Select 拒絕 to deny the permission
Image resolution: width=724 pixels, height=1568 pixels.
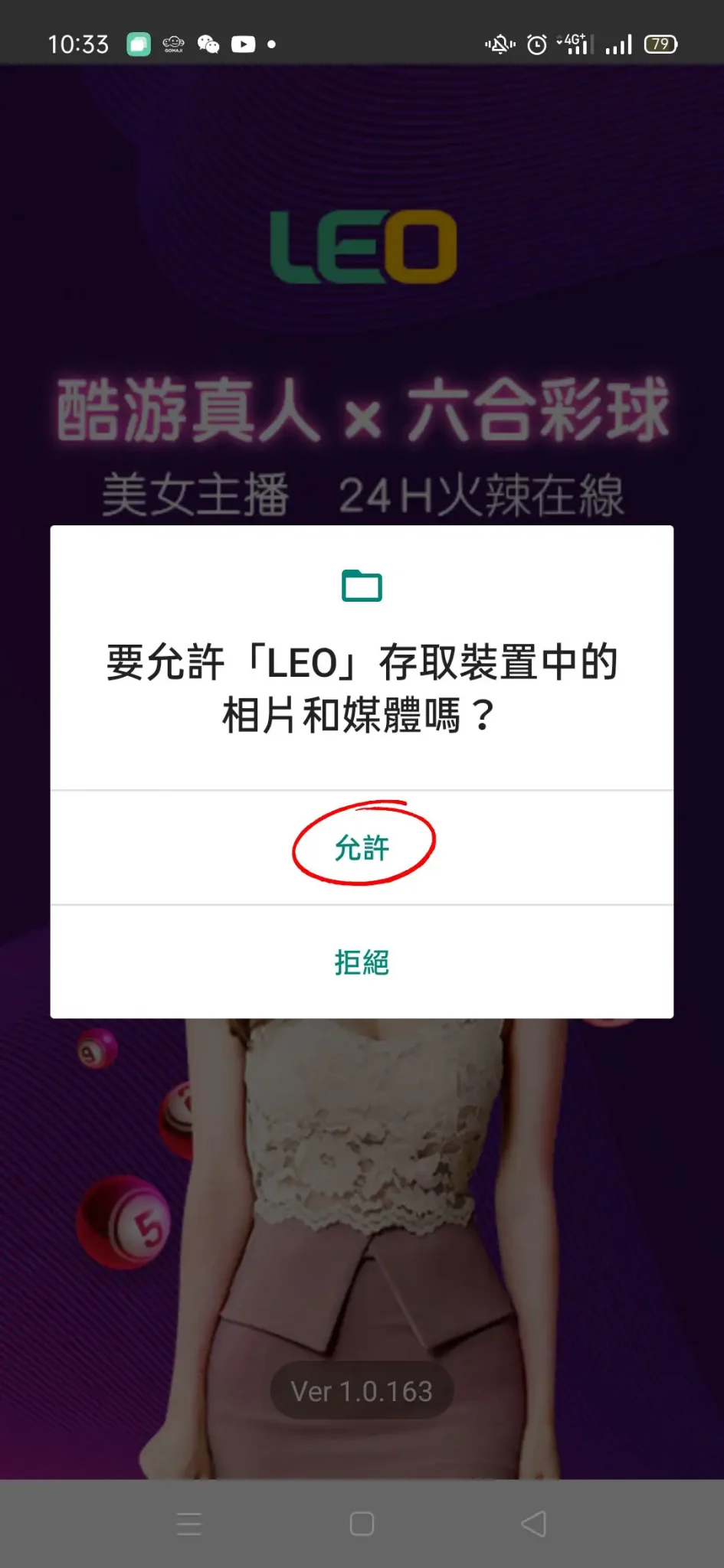click(362, 962)
